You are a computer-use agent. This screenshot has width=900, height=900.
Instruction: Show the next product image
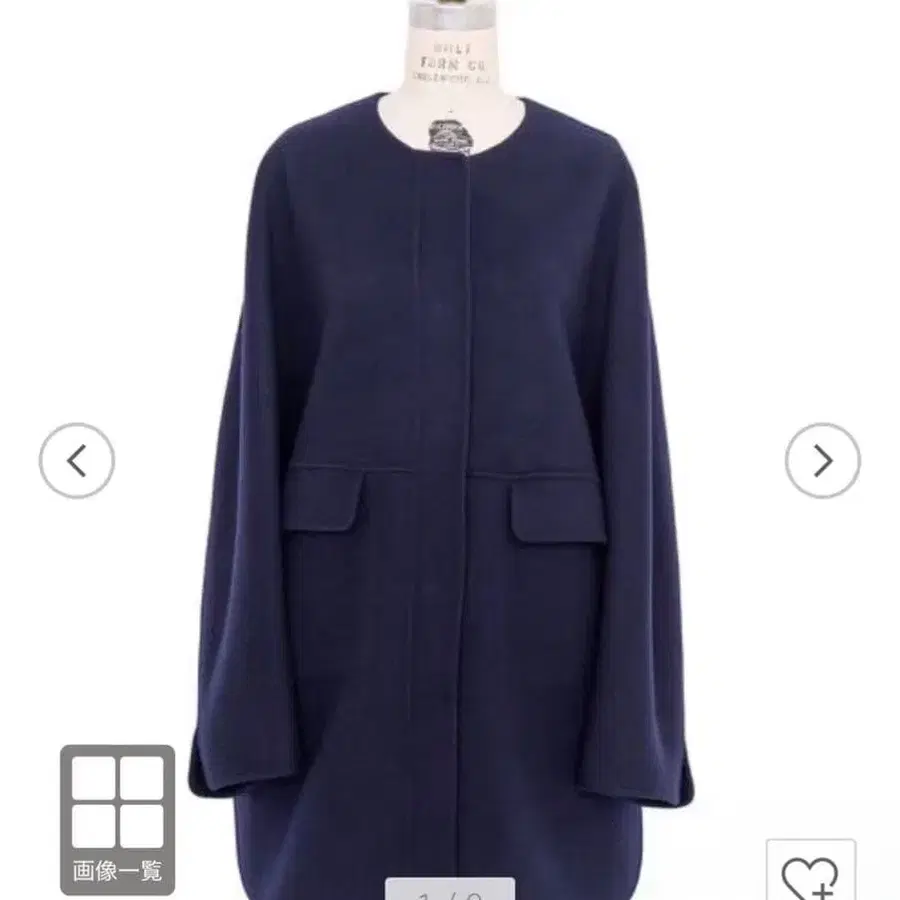pyautogui.click(x=822, y=461)
